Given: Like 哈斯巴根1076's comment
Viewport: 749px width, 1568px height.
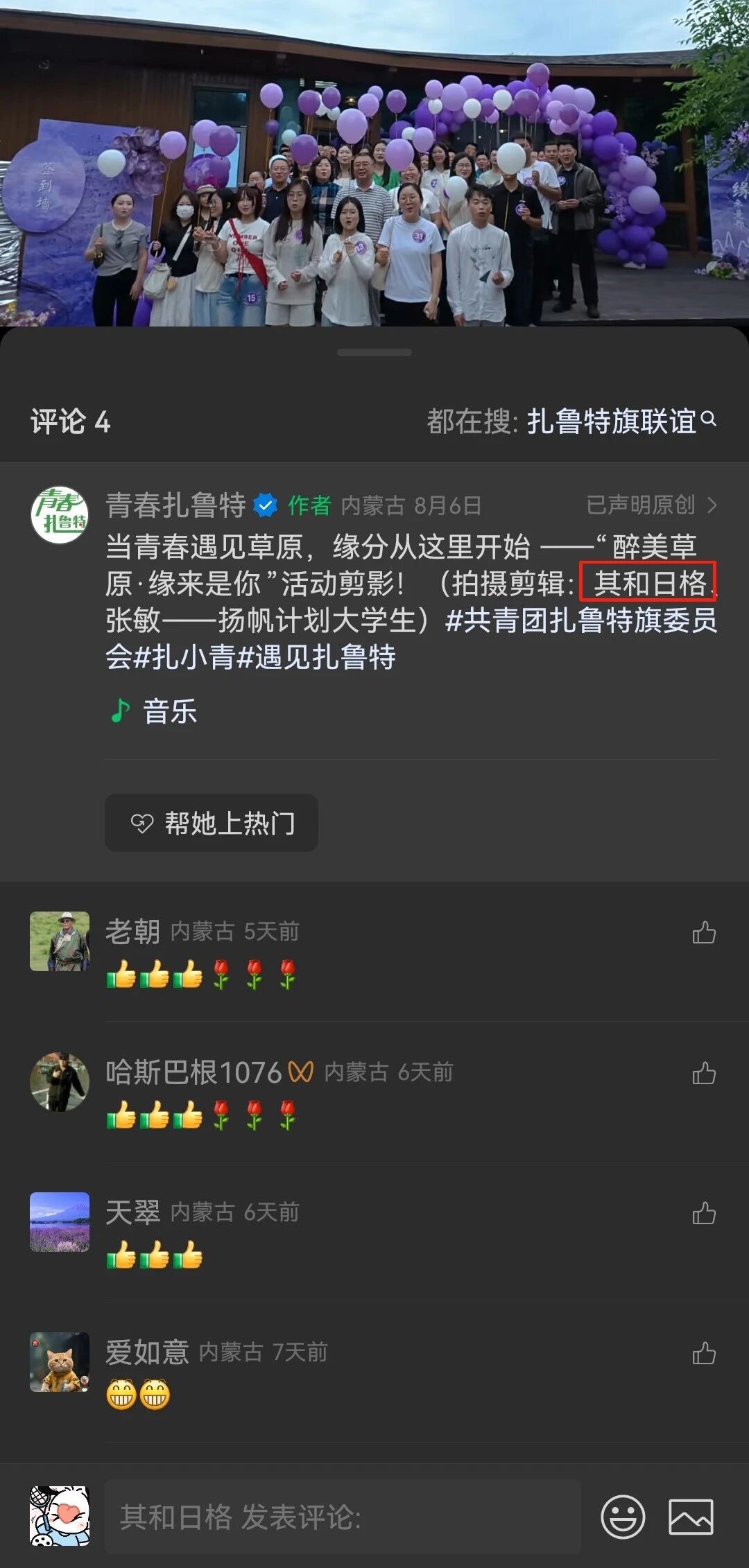Looking at the screenshot, I should click(703, 1073).
